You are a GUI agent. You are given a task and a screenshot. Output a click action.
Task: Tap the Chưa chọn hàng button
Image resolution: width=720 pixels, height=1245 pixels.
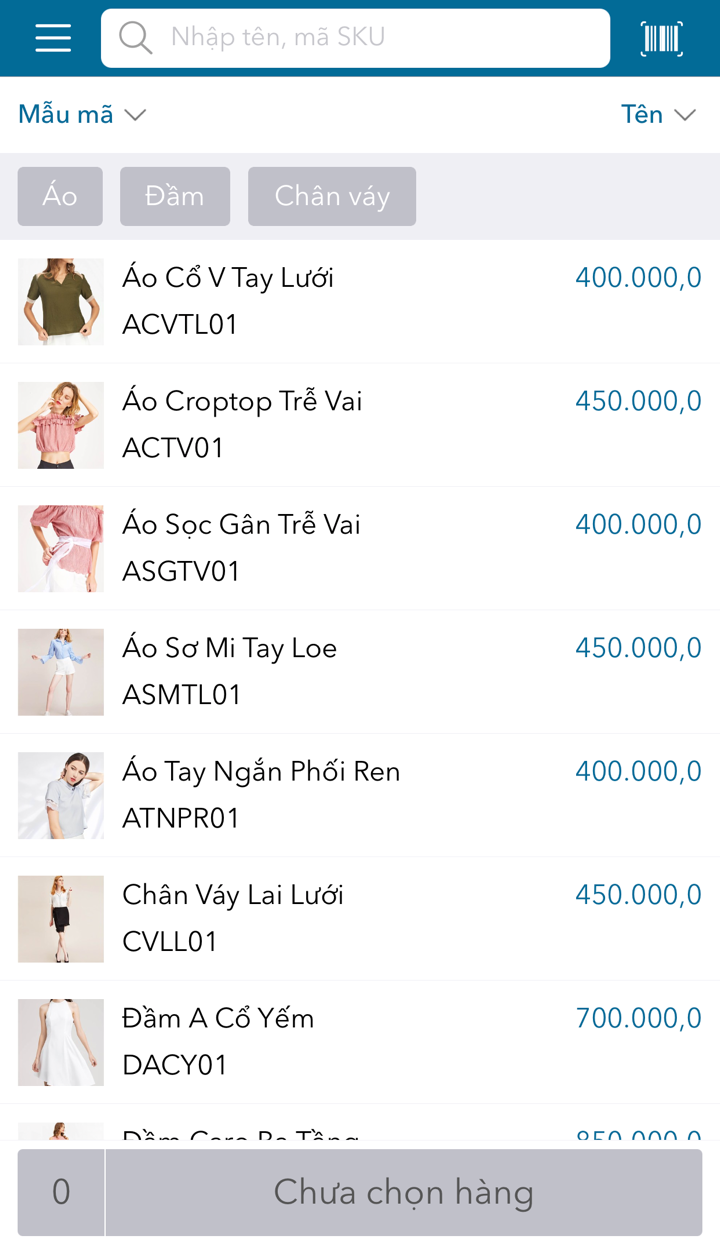coord(403,1192)
